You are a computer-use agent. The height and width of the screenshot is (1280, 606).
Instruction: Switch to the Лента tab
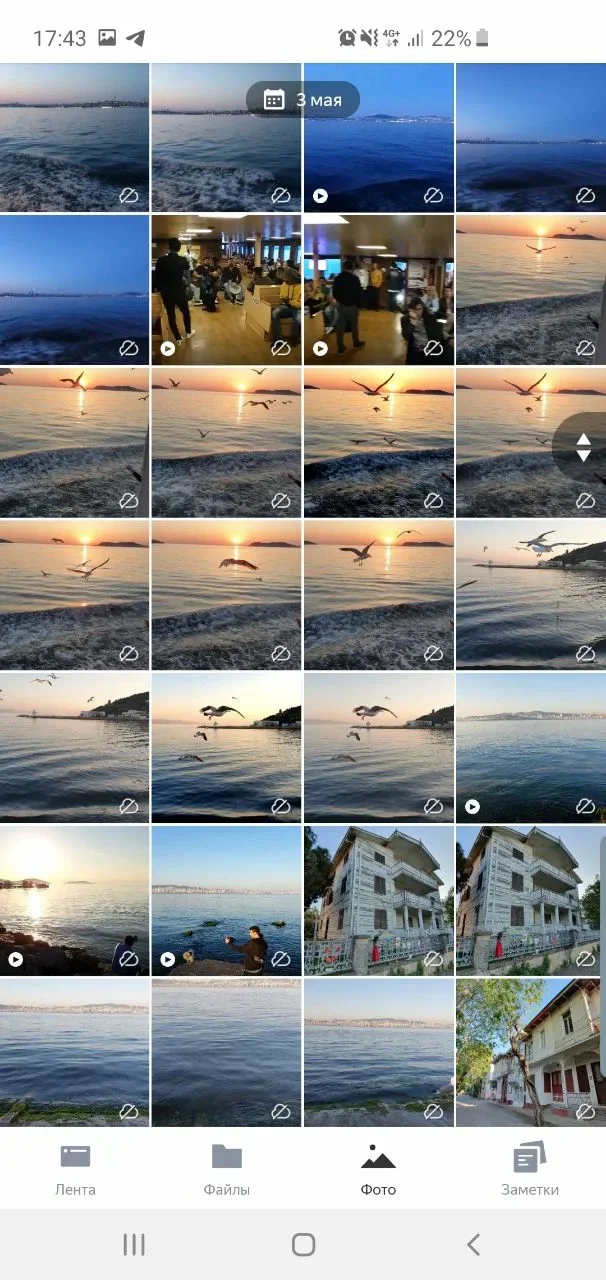pos(75,1169)
